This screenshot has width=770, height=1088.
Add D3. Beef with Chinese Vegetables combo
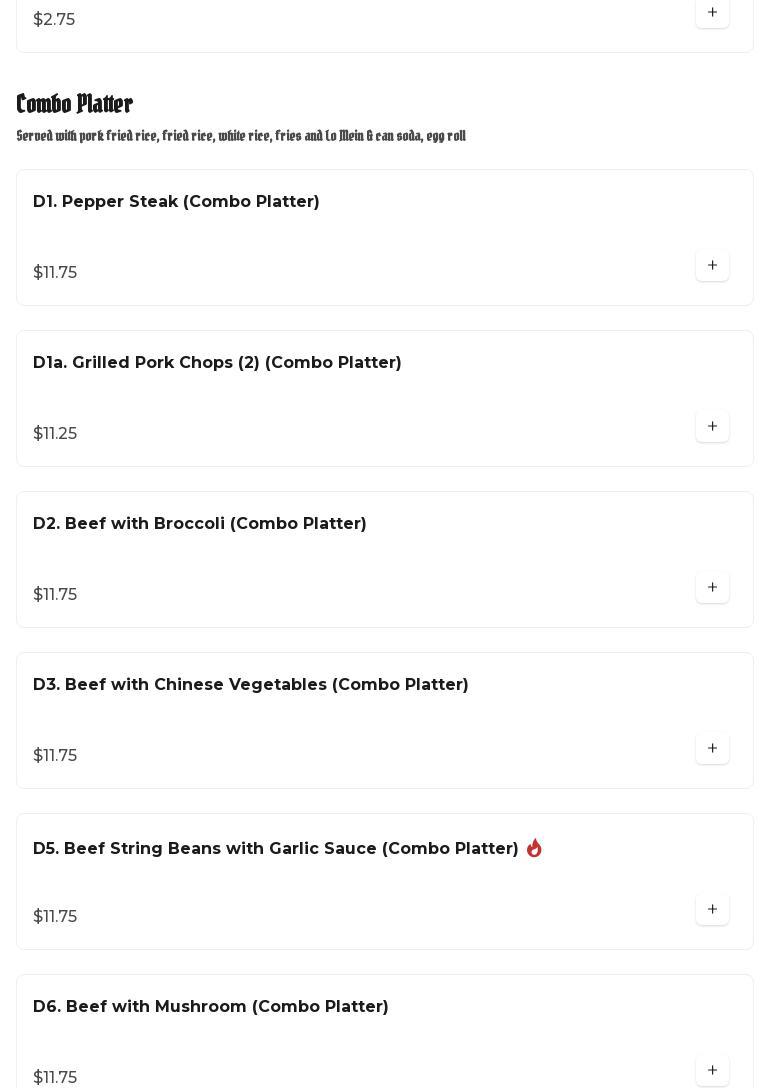click(x=712, y=749)
